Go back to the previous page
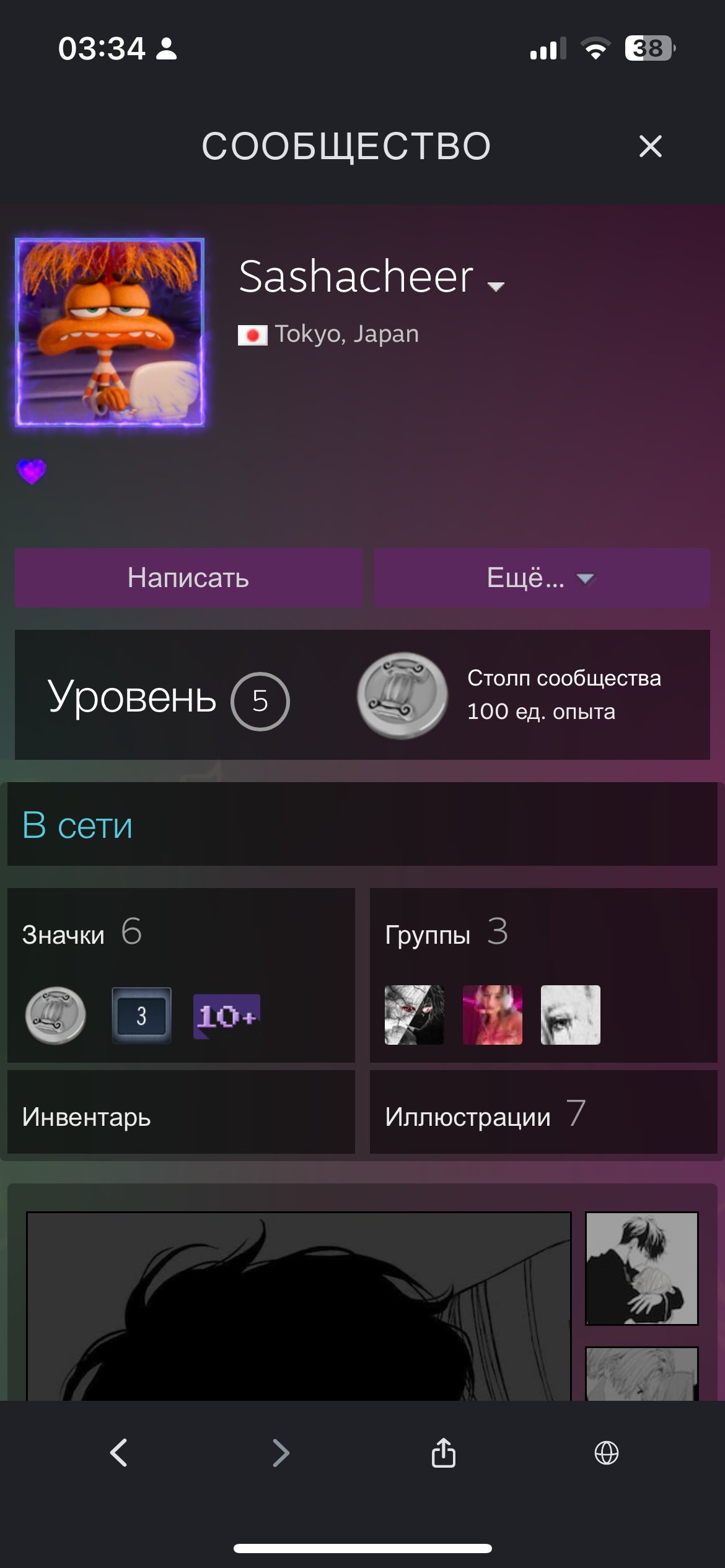Image resolution: width=725 pixels, height=1568 pixels. pos(118,1453)
